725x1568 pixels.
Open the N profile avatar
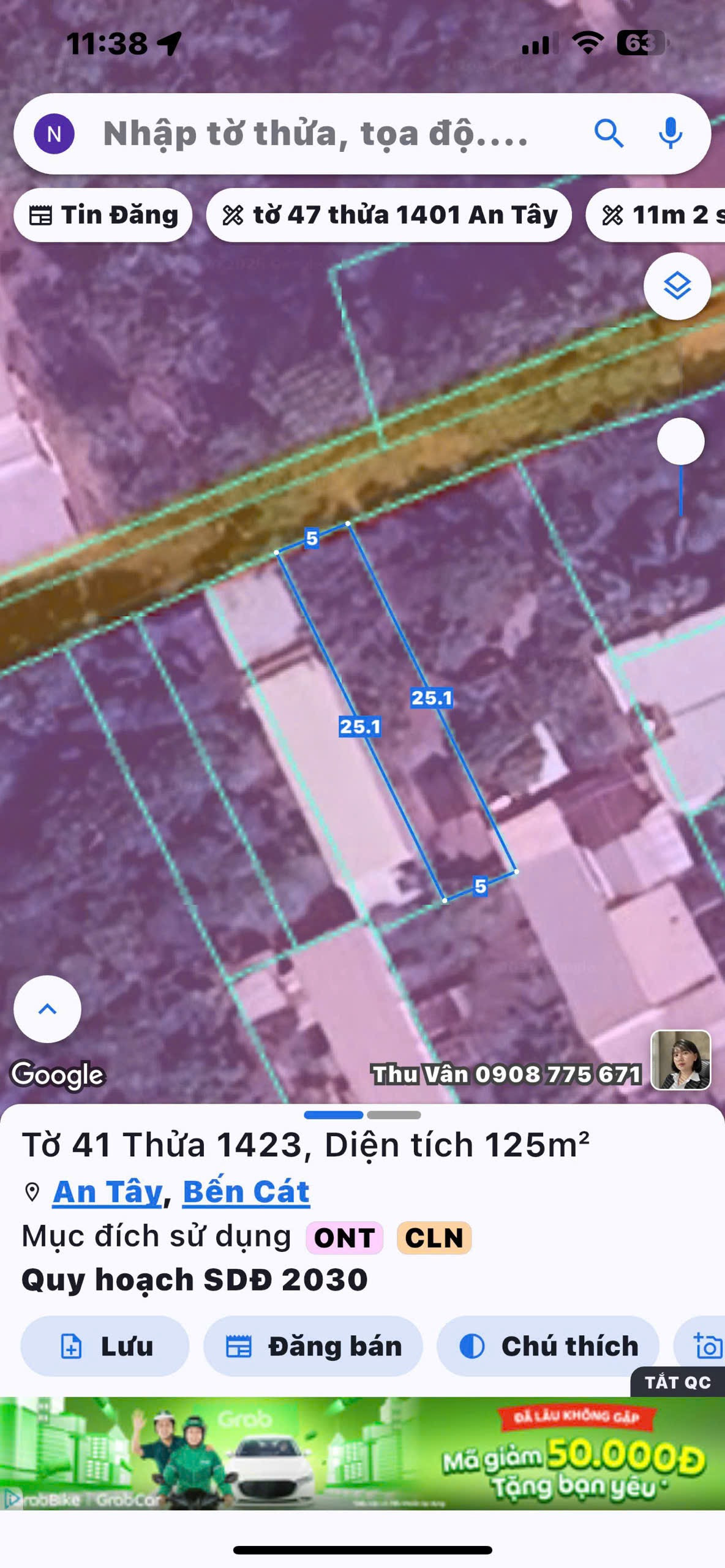pyautogui.click(x=54, y=134)
